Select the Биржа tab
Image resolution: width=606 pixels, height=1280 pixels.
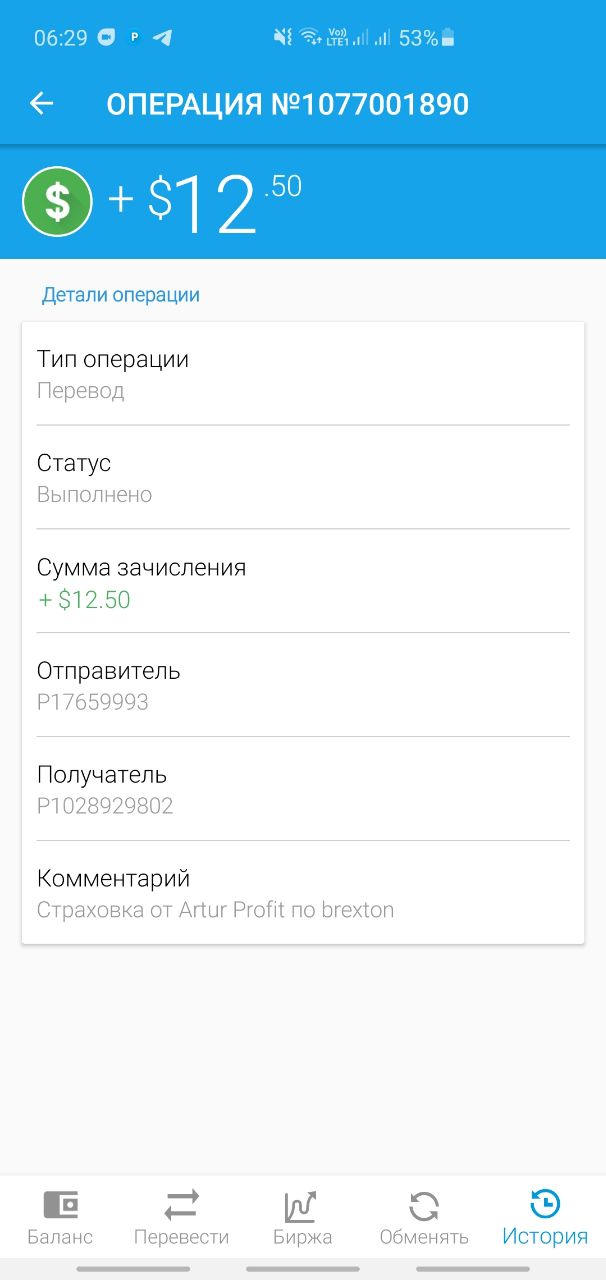(x=302, y=1217)
